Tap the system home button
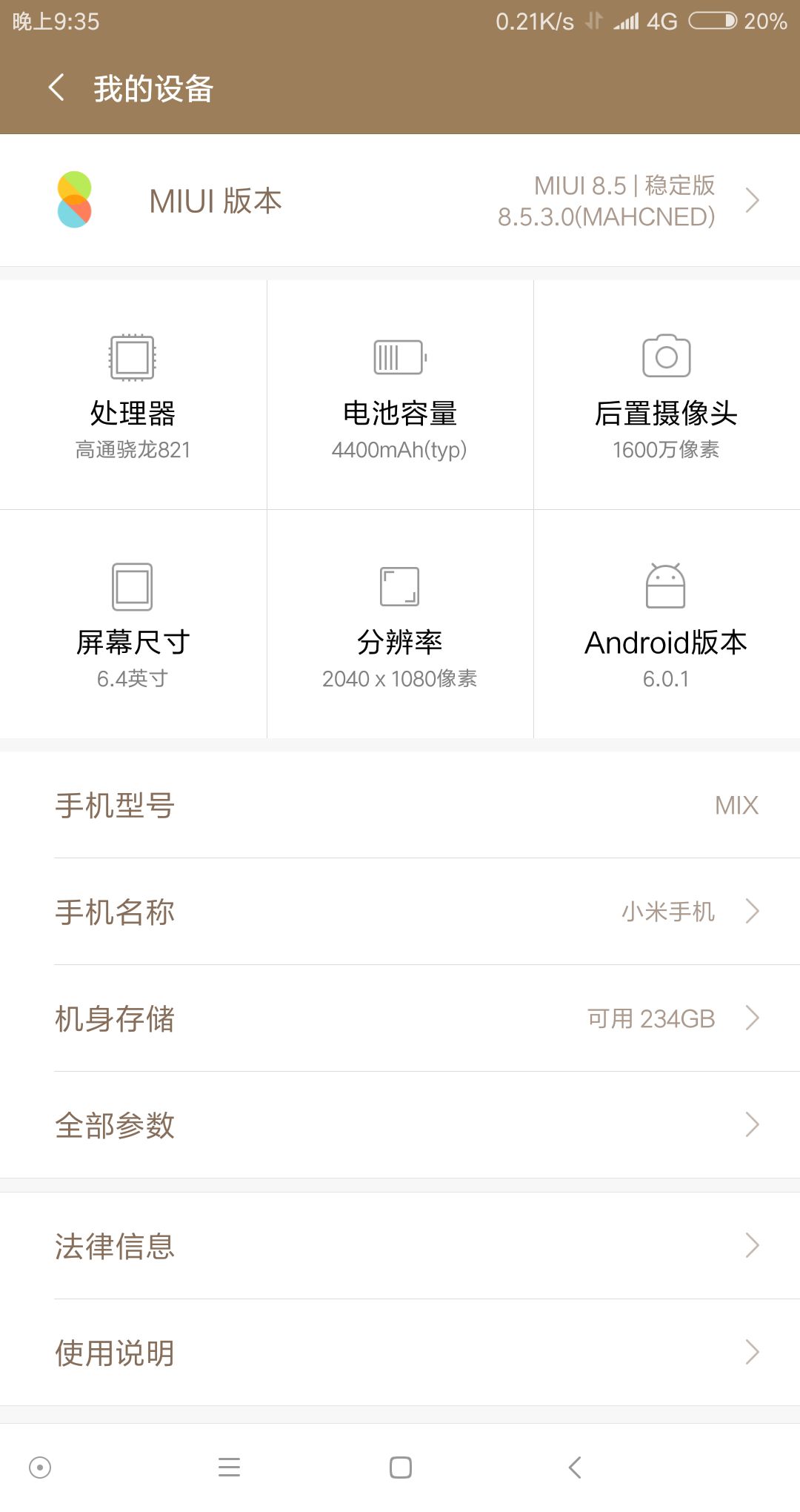Screen dimensions: 800x1512 401,1468
